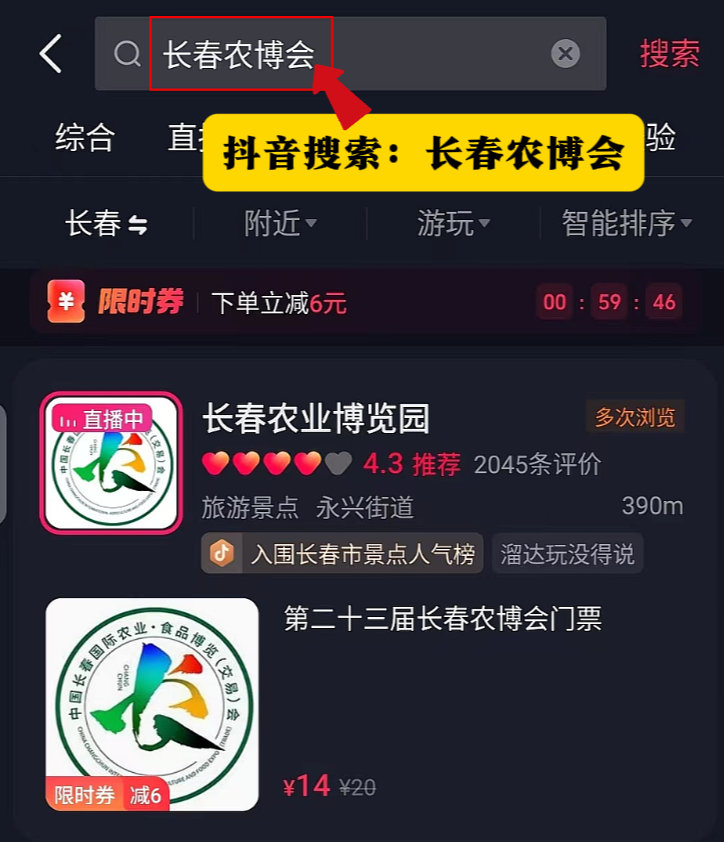
Task: Tap the red 搜索 button
Action: [669, 54]
